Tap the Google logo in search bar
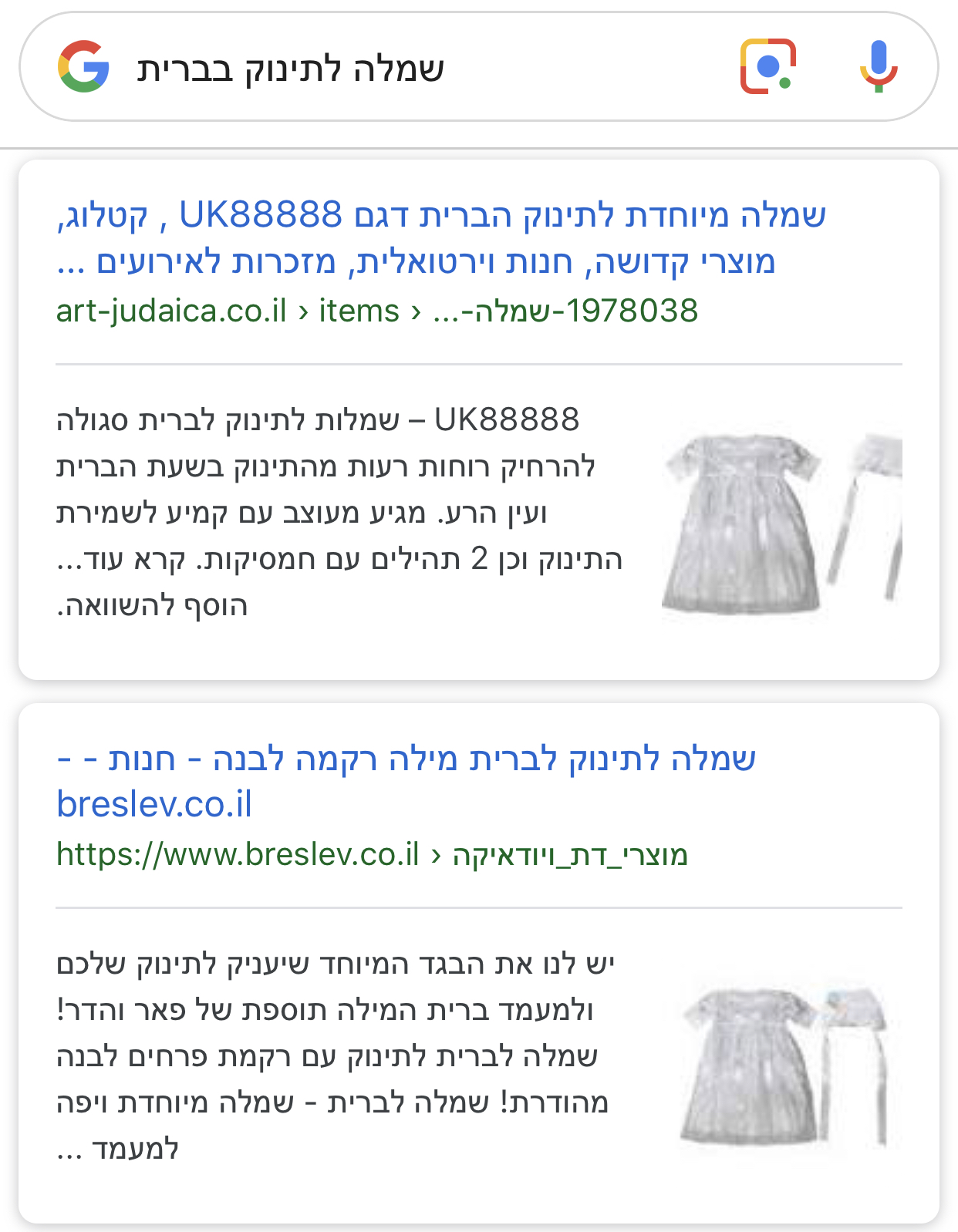958x1232 pixels. (x=83, y=67)
